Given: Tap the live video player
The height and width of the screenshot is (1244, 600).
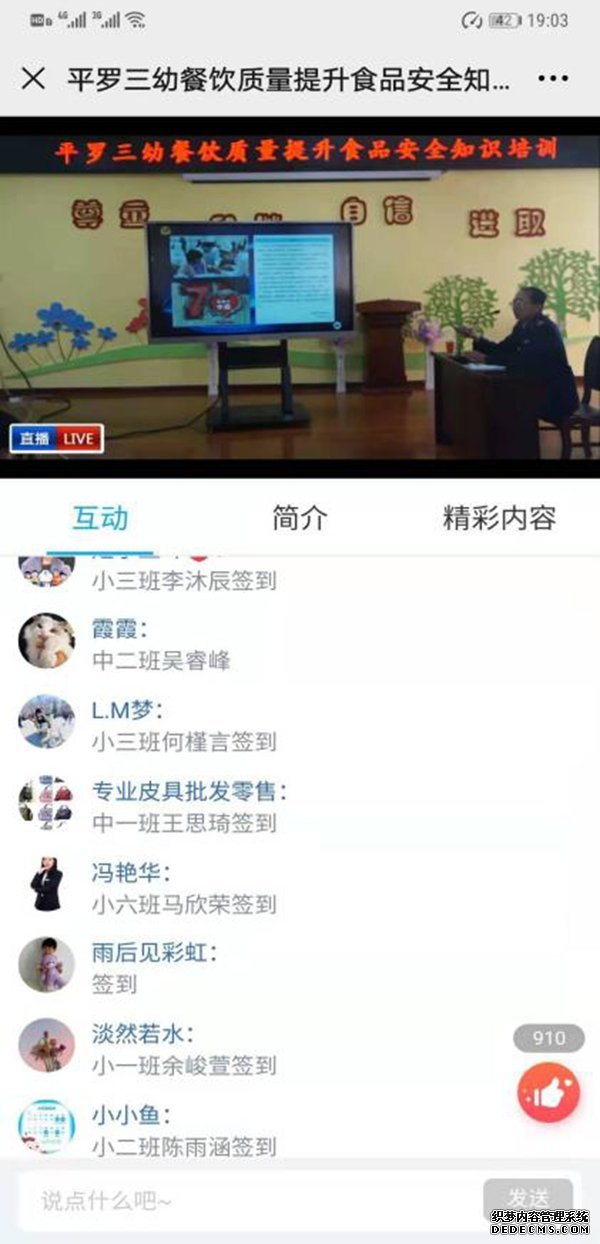Looking at the screenshot, I should click(x=300, y=297).
